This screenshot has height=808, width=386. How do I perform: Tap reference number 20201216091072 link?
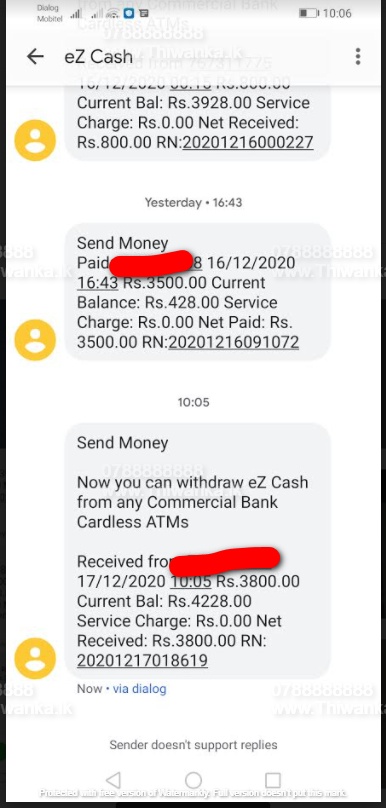tap(233, 342)
